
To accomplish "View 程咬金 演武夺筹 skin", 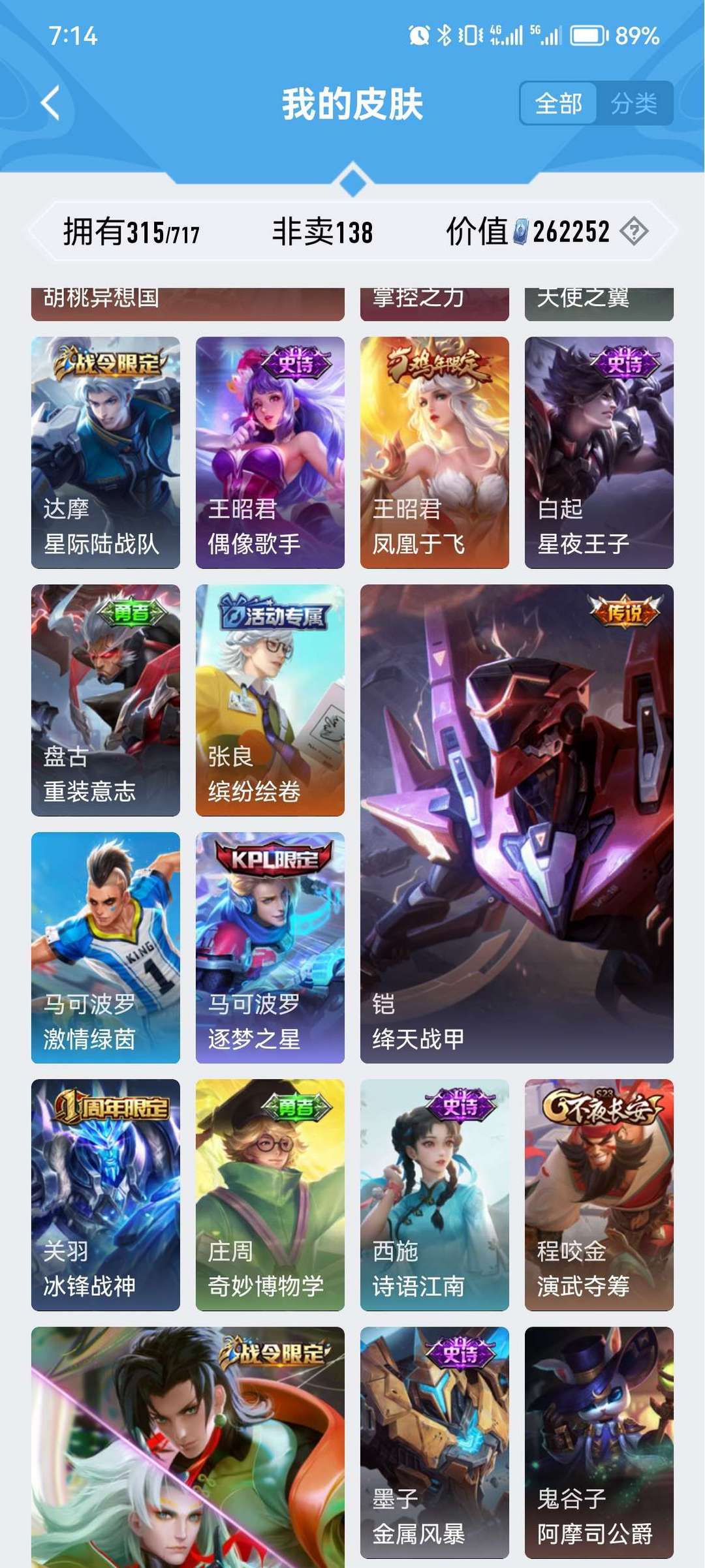I will click(x=599, y=1195).
